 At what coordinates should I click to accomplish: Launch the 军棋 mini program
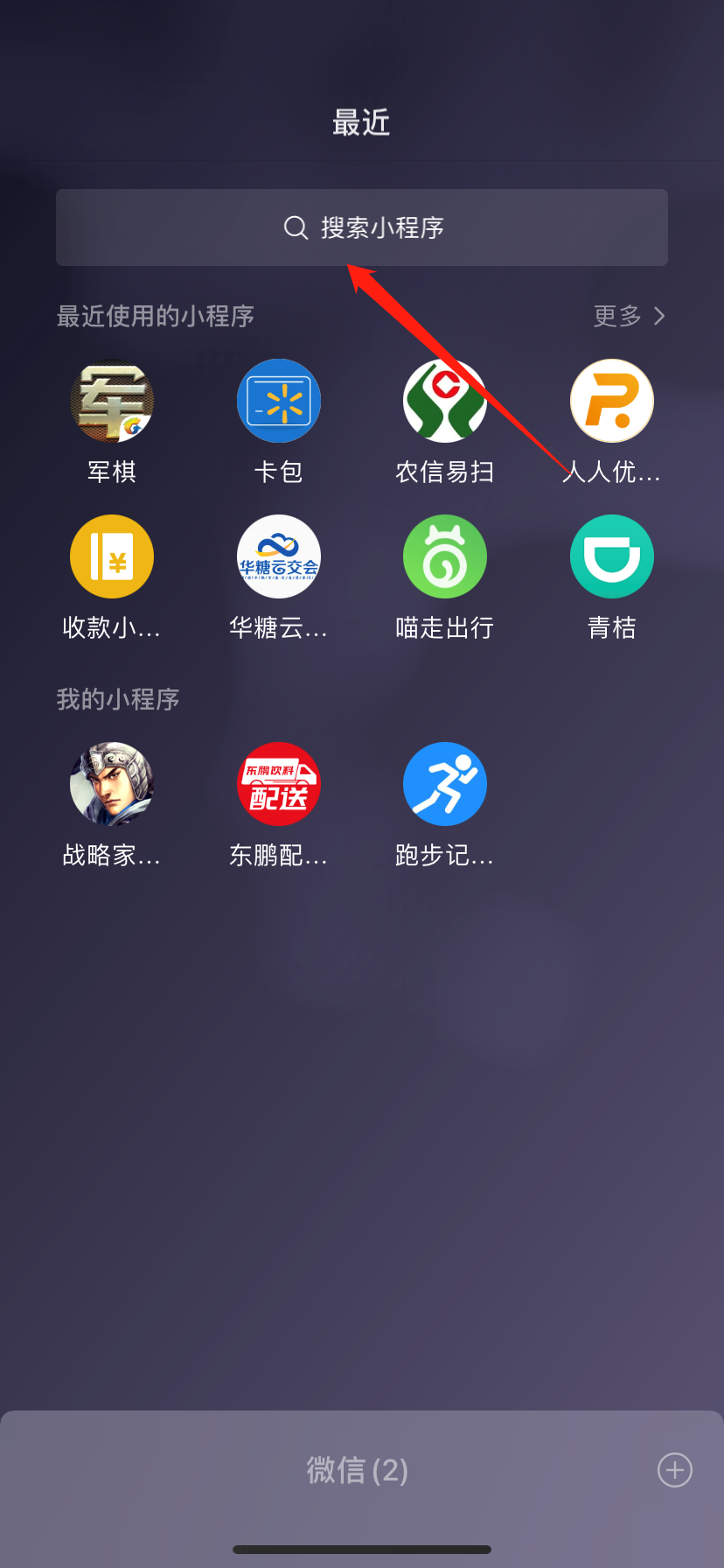112,402
